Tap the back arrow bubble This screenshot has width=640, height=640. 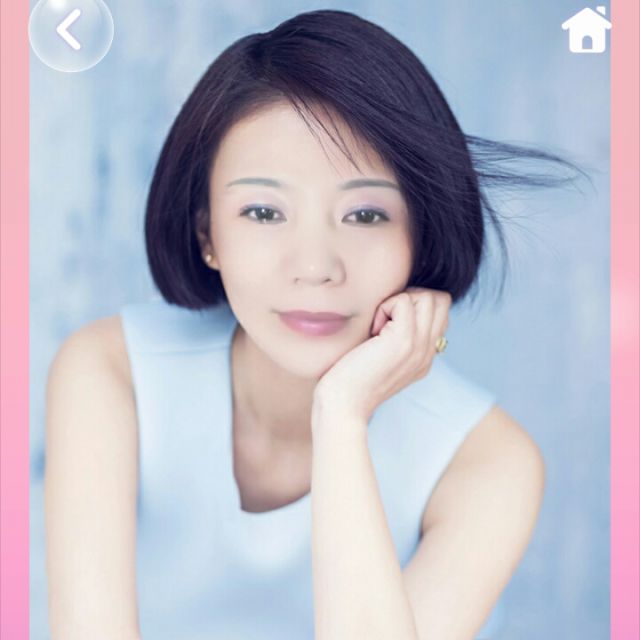click(x=70, y=31)
